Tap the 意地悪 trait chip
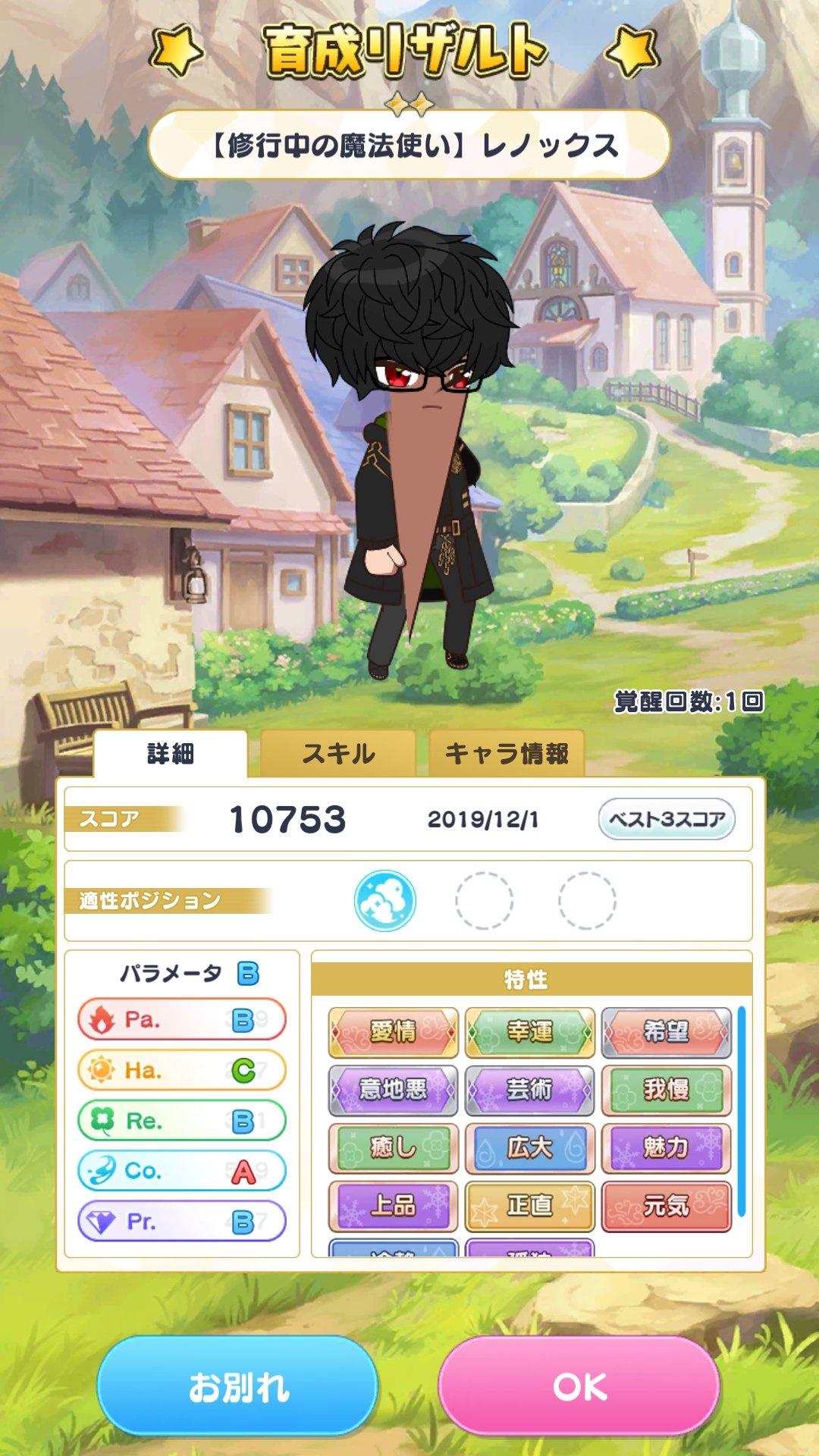This screenshot has width=819, height=1456. [394, 1090]
